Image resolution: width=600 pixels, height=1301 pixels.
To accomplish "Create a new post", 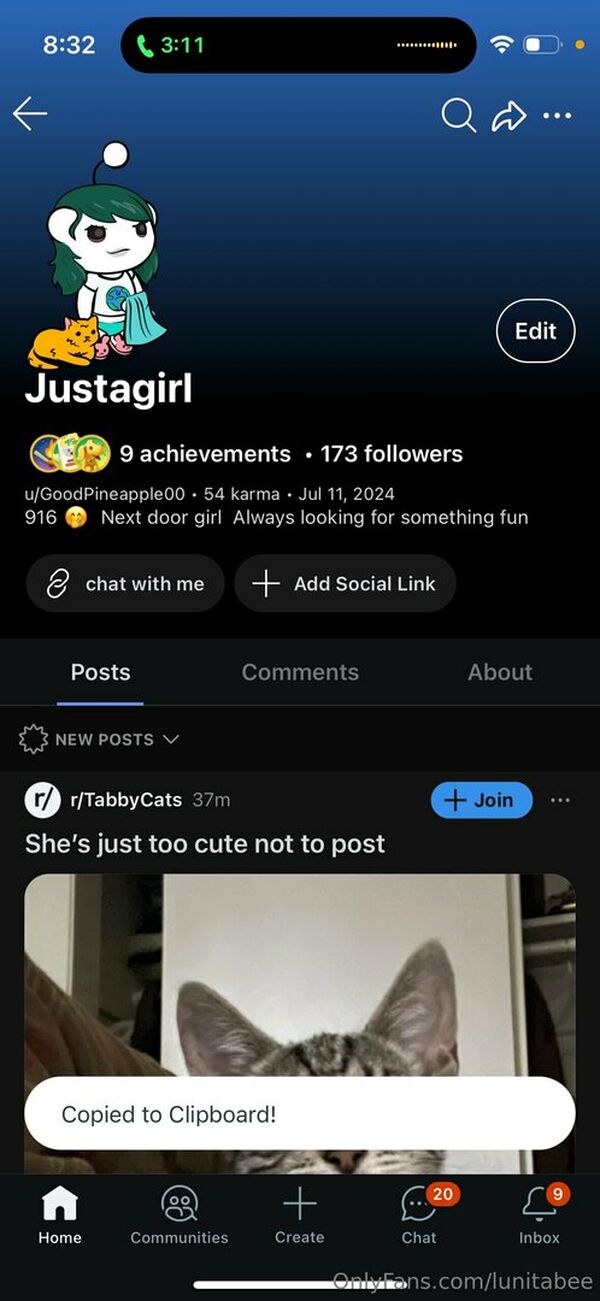I will click(299, 1216).
